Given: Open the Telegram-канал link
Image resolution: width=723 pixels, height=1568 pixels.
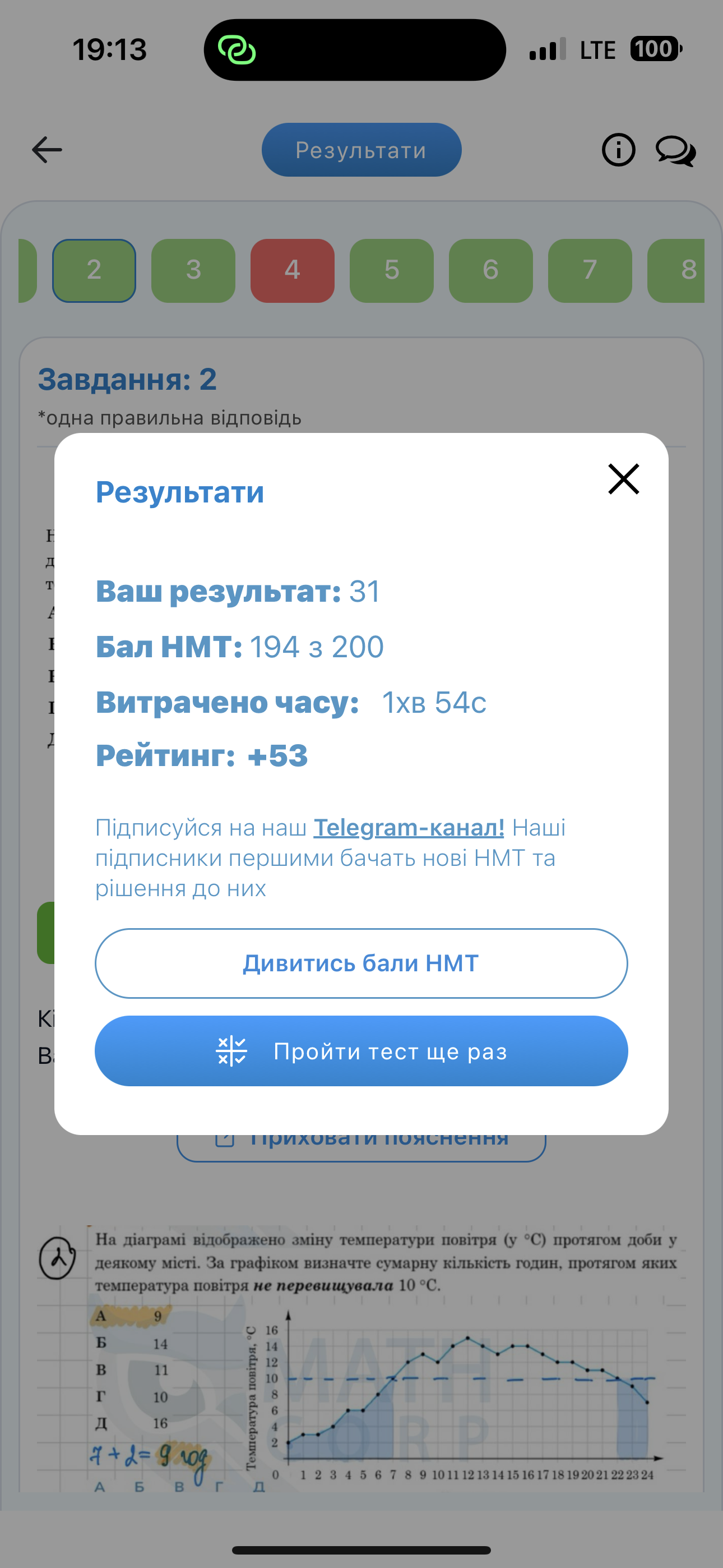Looking at the screenshot, I should 409,827.
